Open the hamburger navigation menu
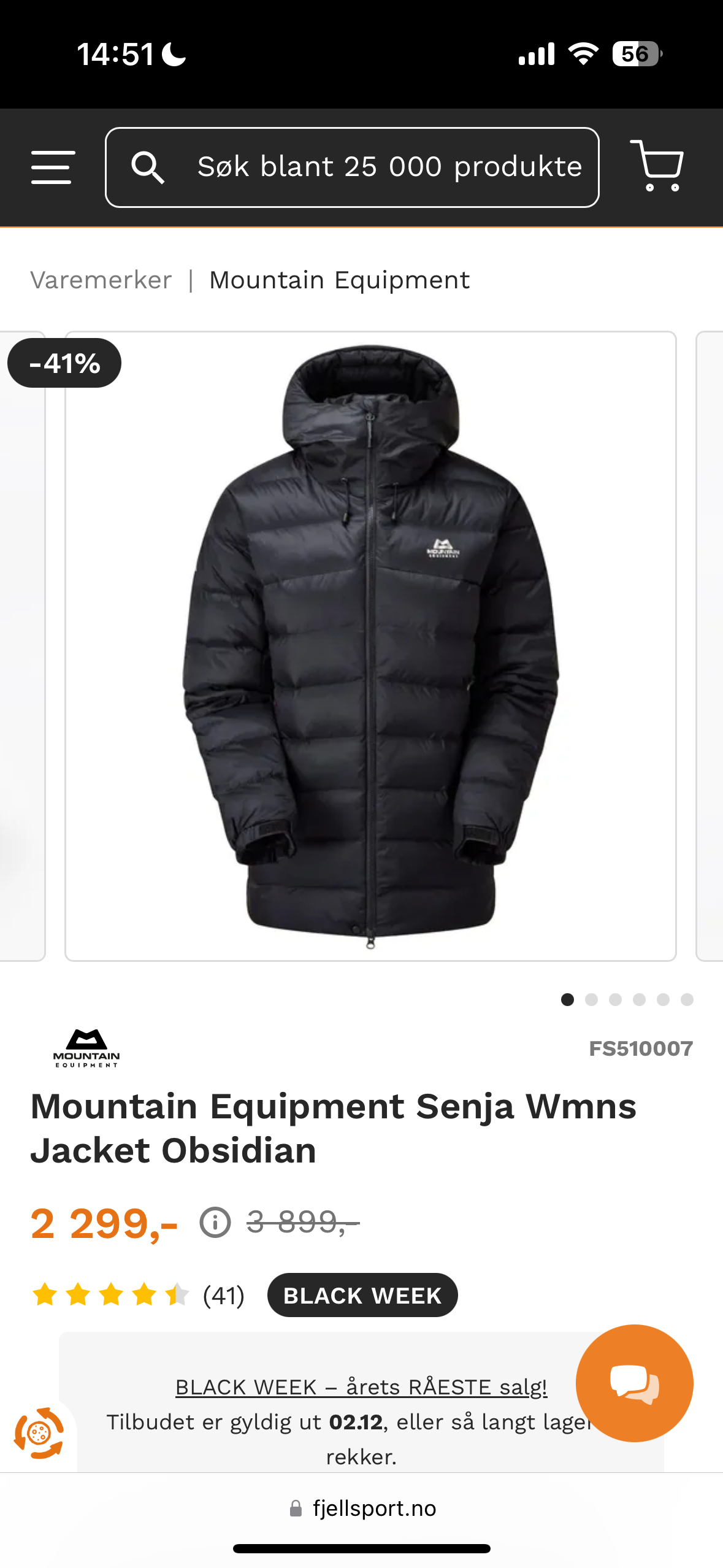The image size is (723, 1568). click(x=53, y=167)
